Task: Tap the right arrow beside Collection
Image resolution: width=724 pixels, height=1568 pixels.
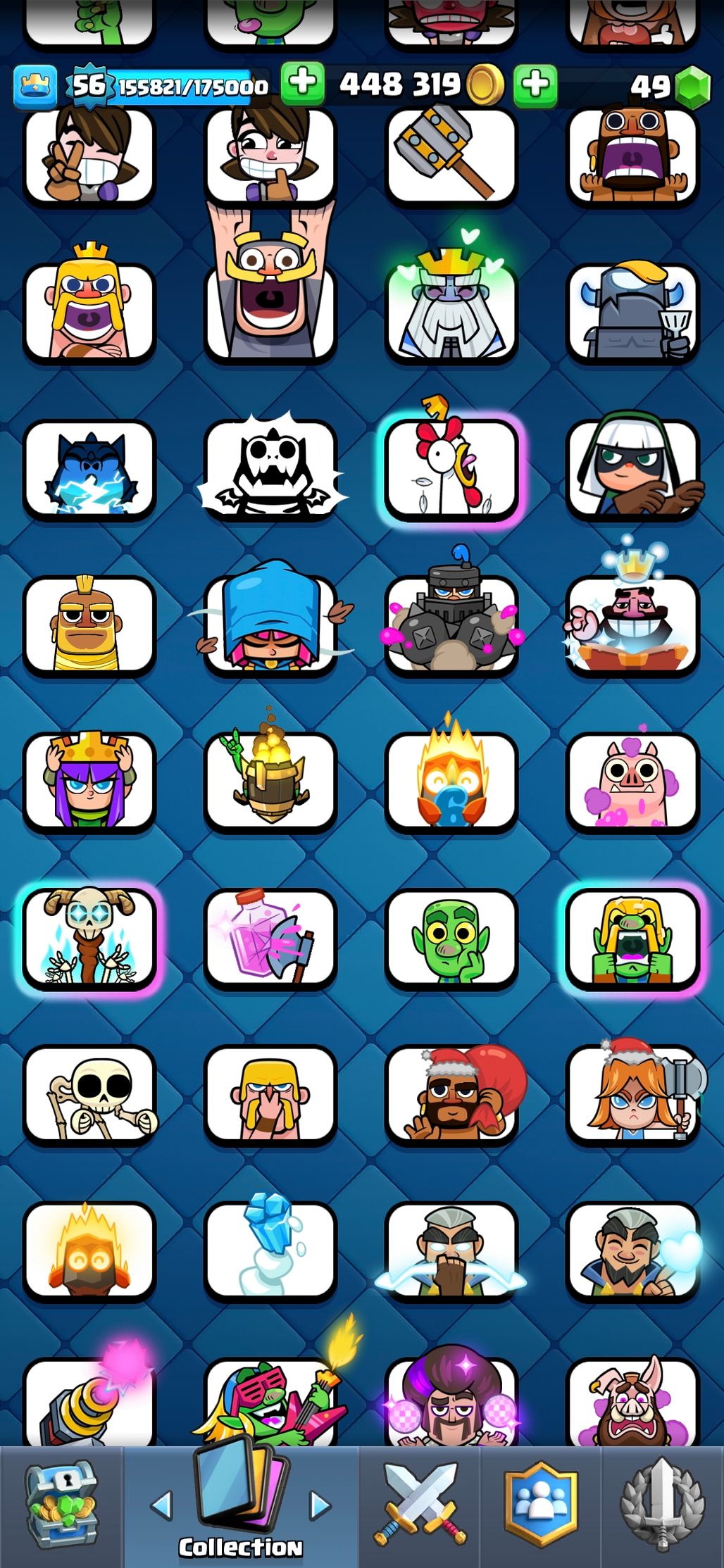Action: click(x=320, y=1505)
